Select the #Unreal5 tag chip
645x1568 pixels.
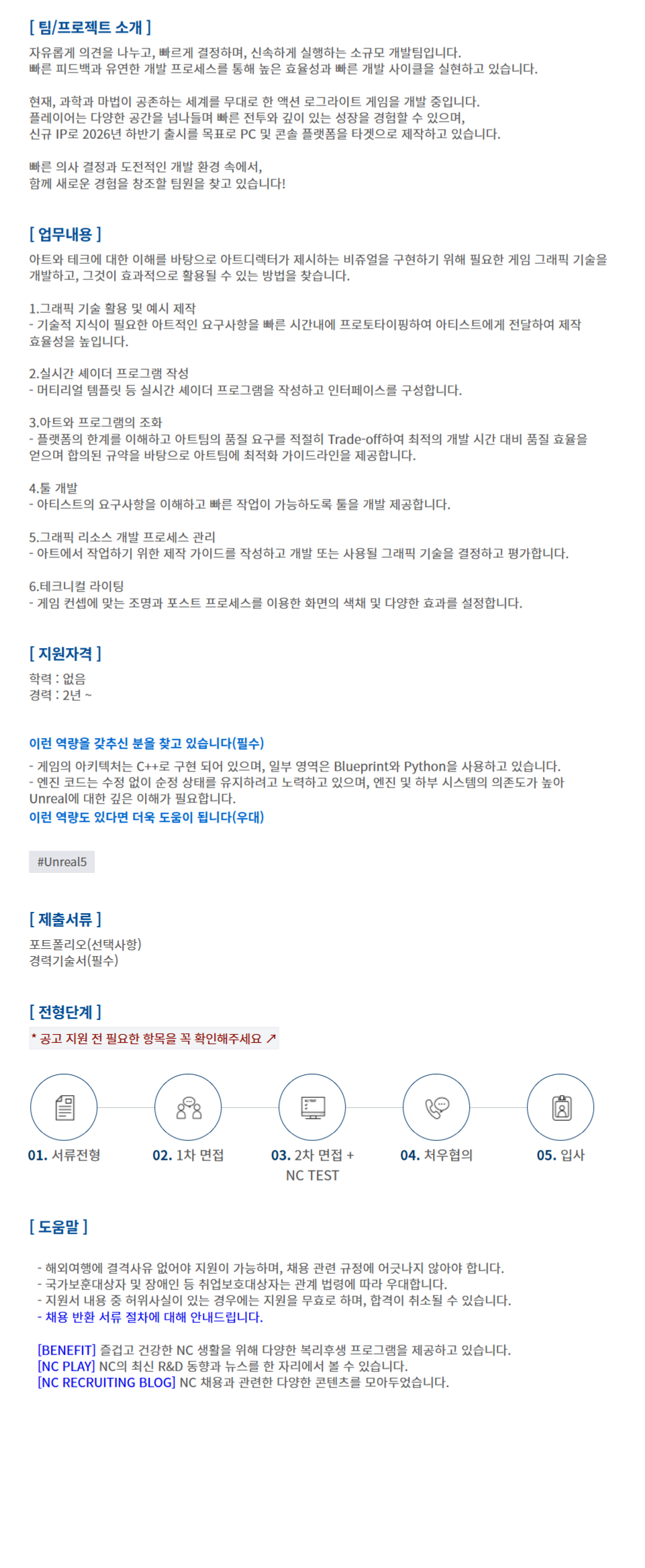coord(62,862)
